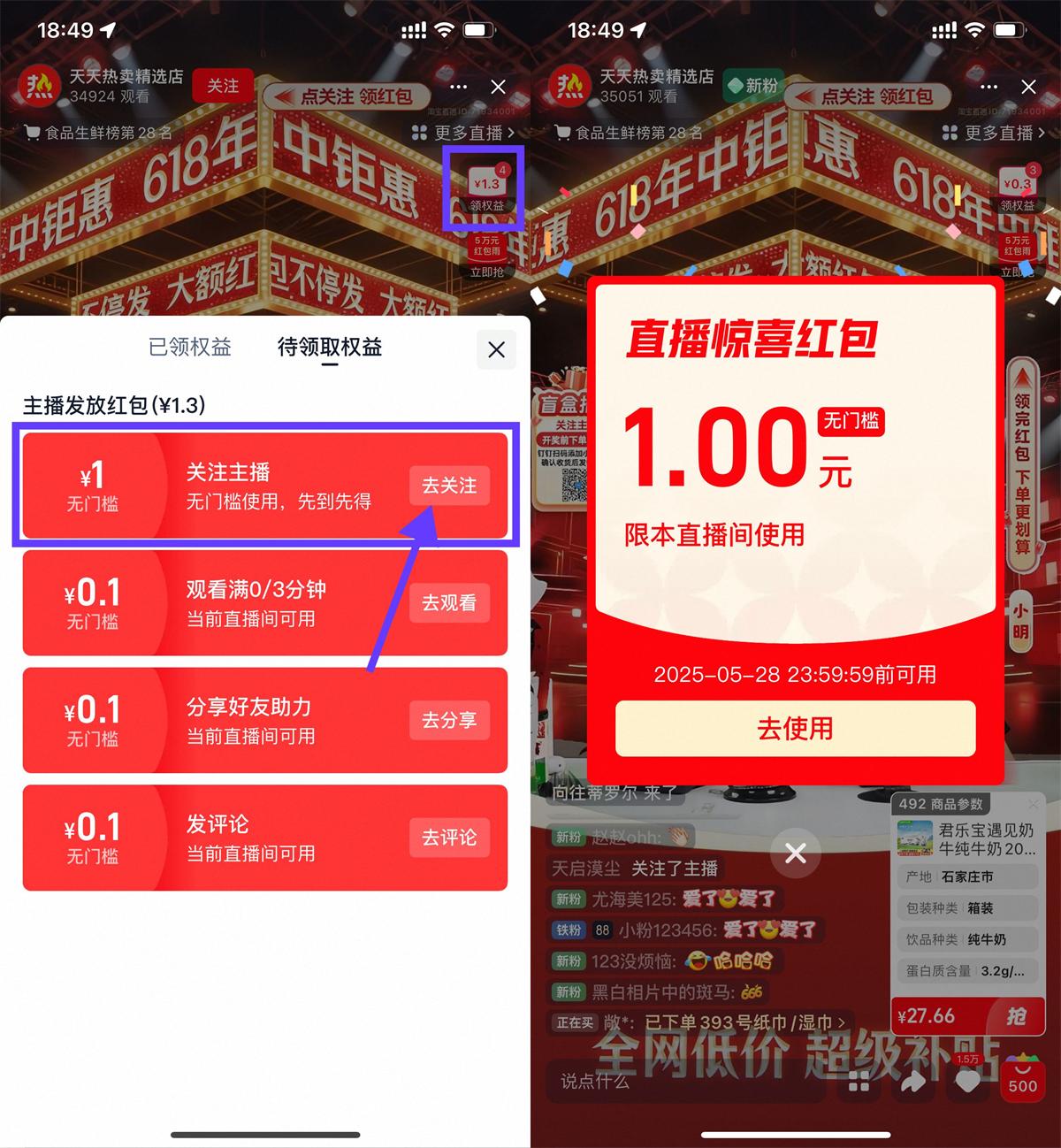The height and width of the screenshot is (1148, 1061).
Task: Open the 已下单393号纸巾/湿巾 order list chevron
Action: point(842,1022)
